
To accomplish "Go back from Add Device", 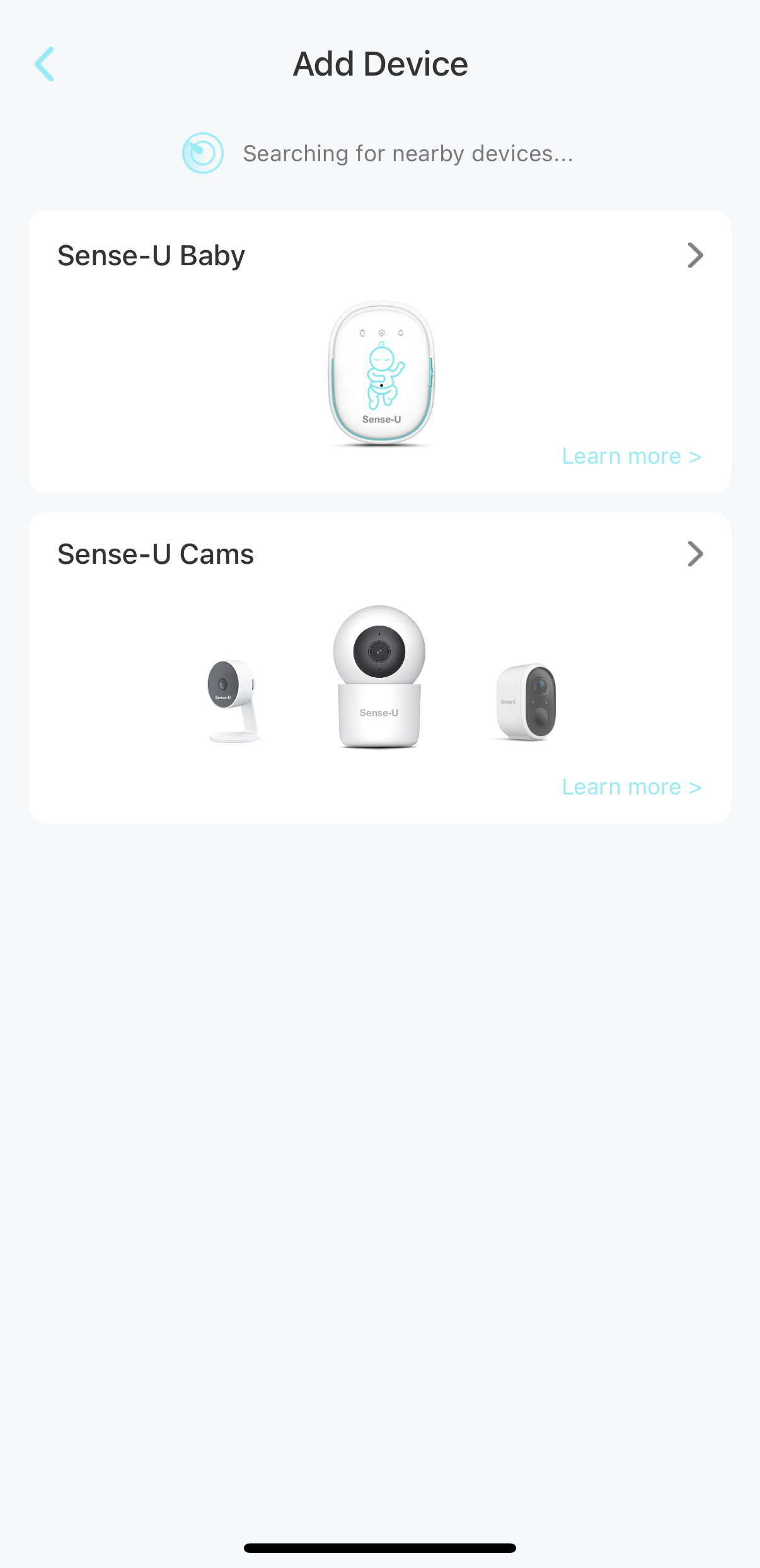I will pyautogui.click(x=44, y=64).
